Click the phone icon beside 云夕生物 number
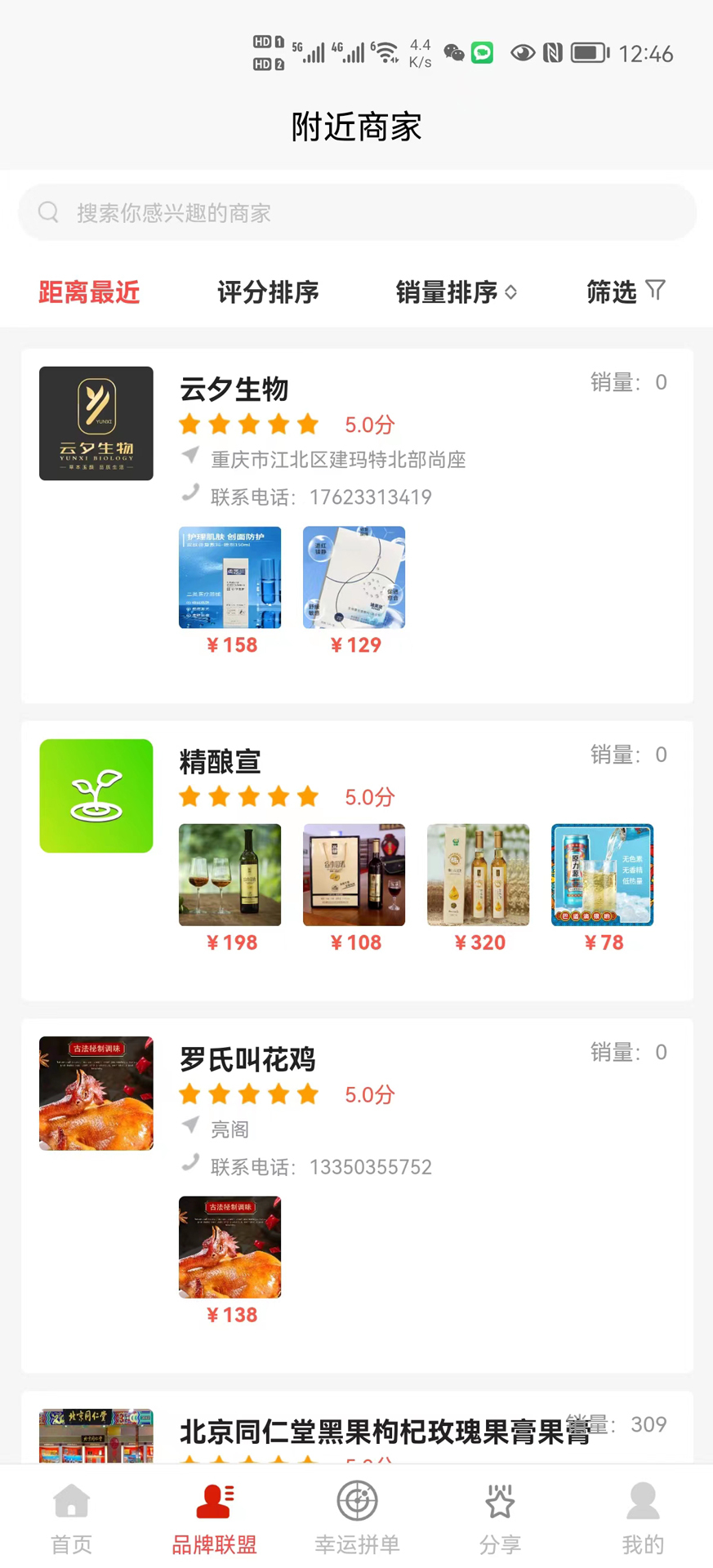 tap(189, 496)
